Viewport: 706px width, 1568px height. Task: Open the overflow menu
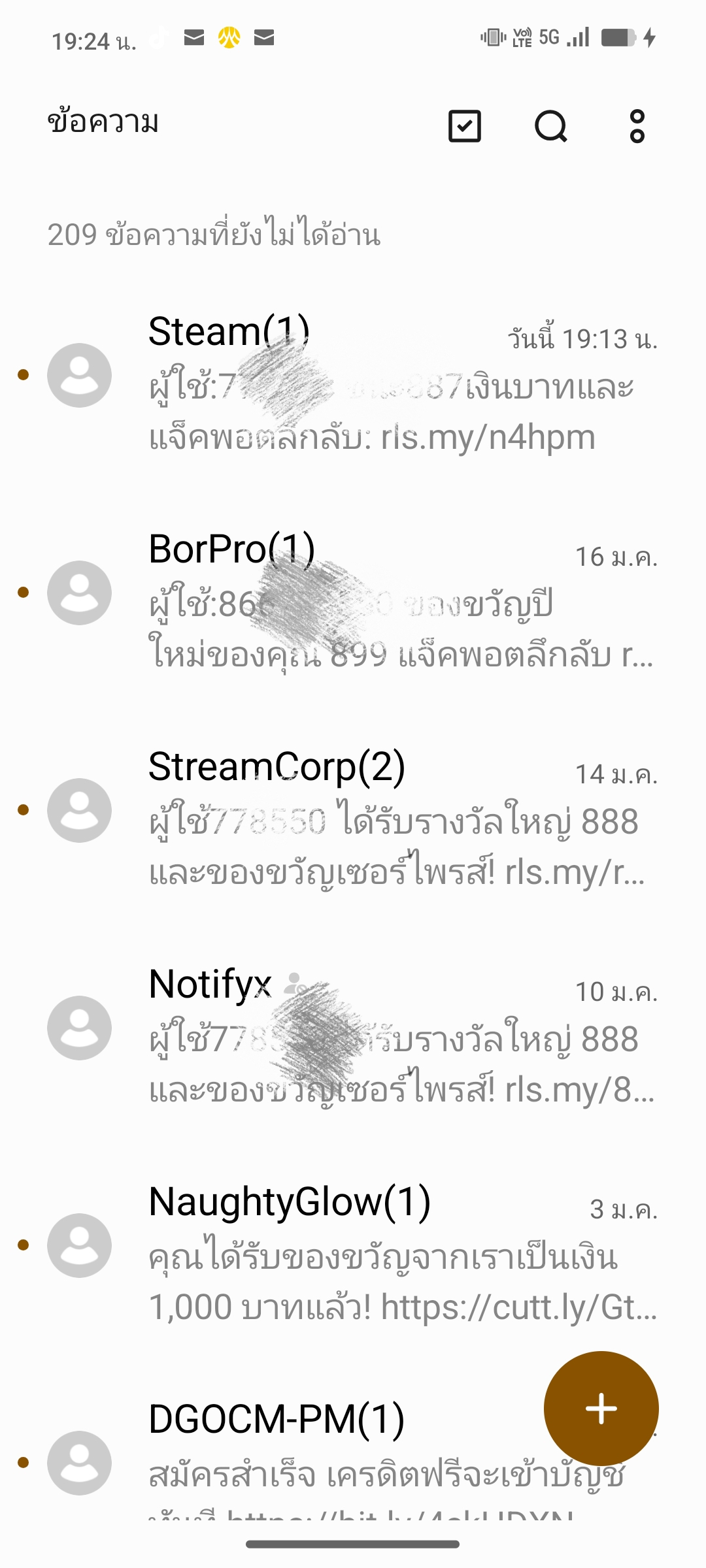pos(637,126)
